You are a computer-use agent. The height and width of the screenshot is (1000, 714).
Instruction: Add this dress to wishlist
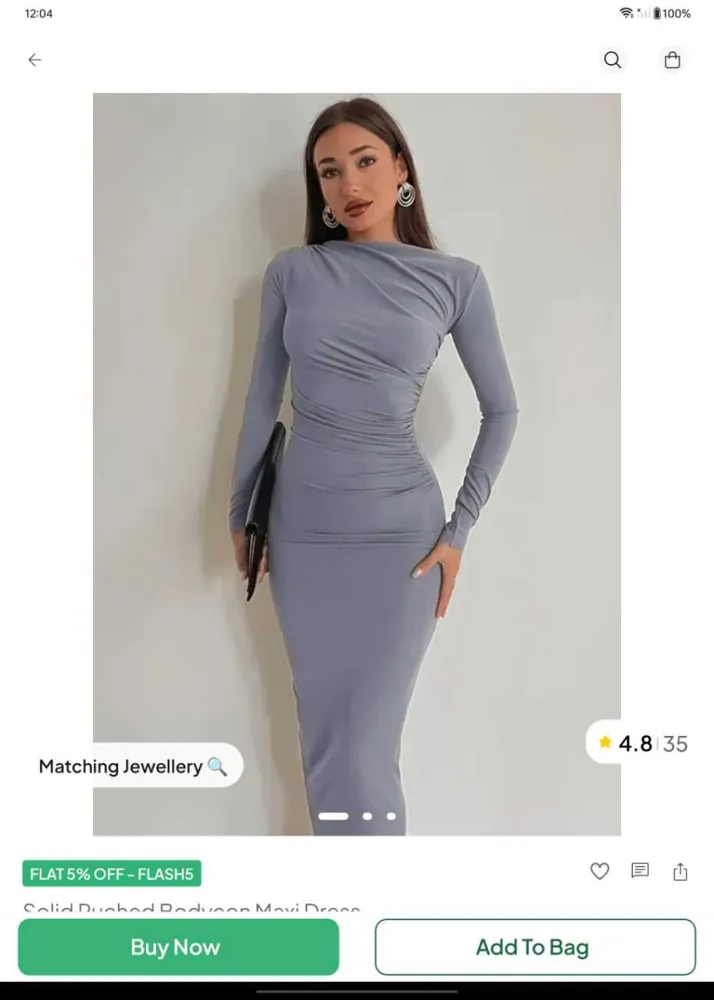tap(600, 871)
